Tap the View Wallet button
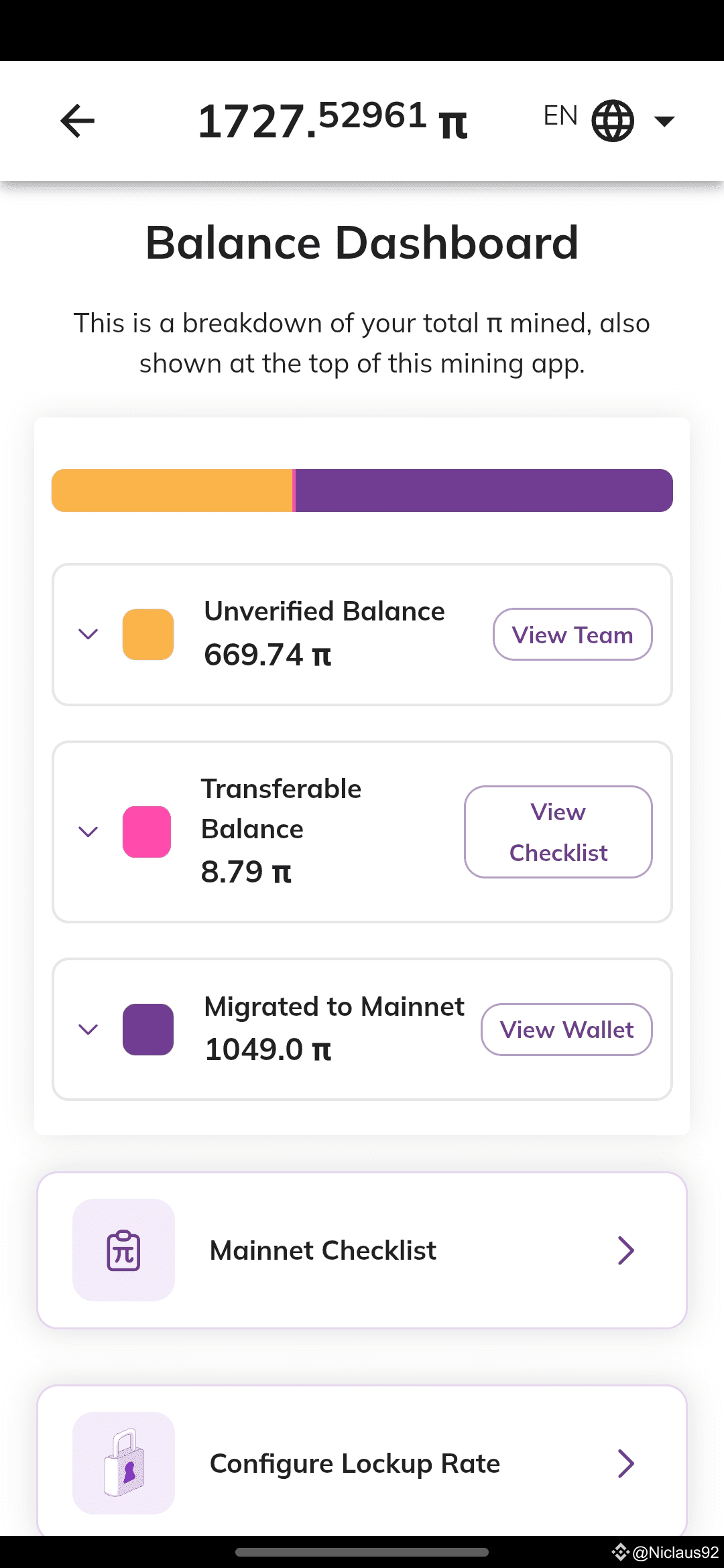Viewport: 724px width, 1568px height. 566,1029
